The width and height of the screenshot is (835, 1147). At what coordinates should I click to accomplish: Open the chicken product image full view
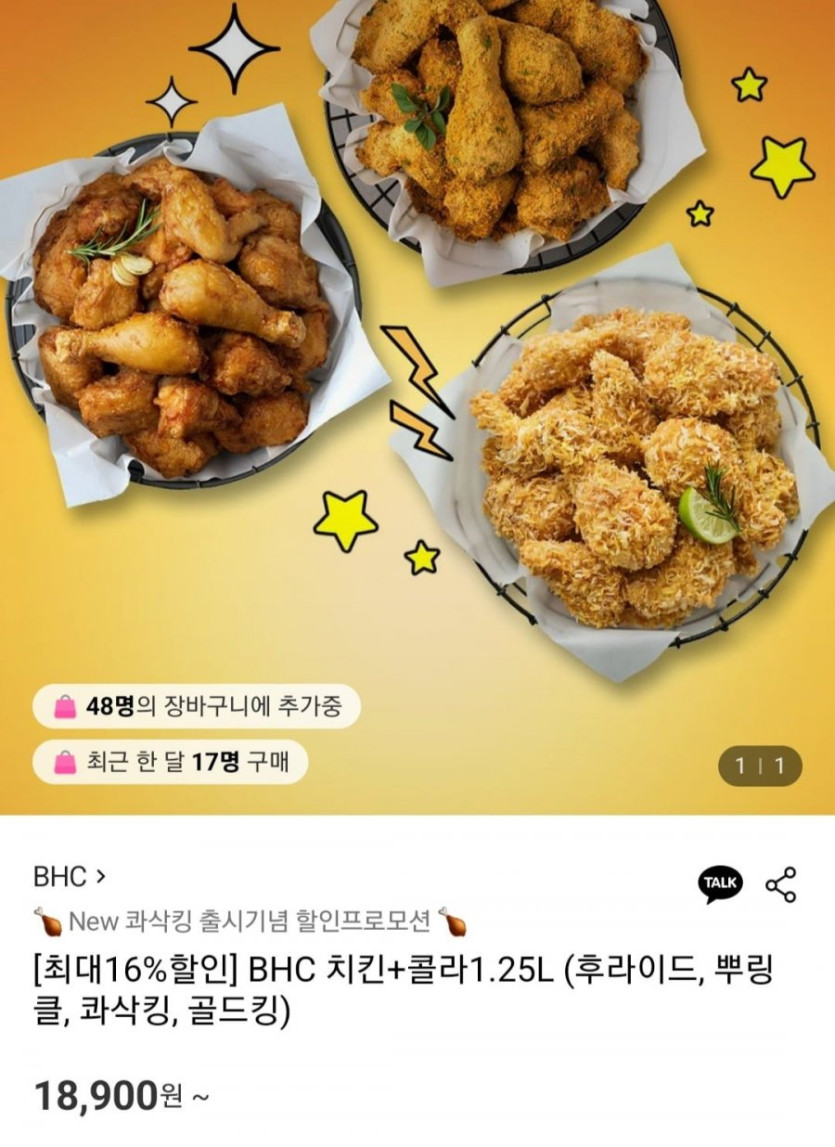point(417,400)
